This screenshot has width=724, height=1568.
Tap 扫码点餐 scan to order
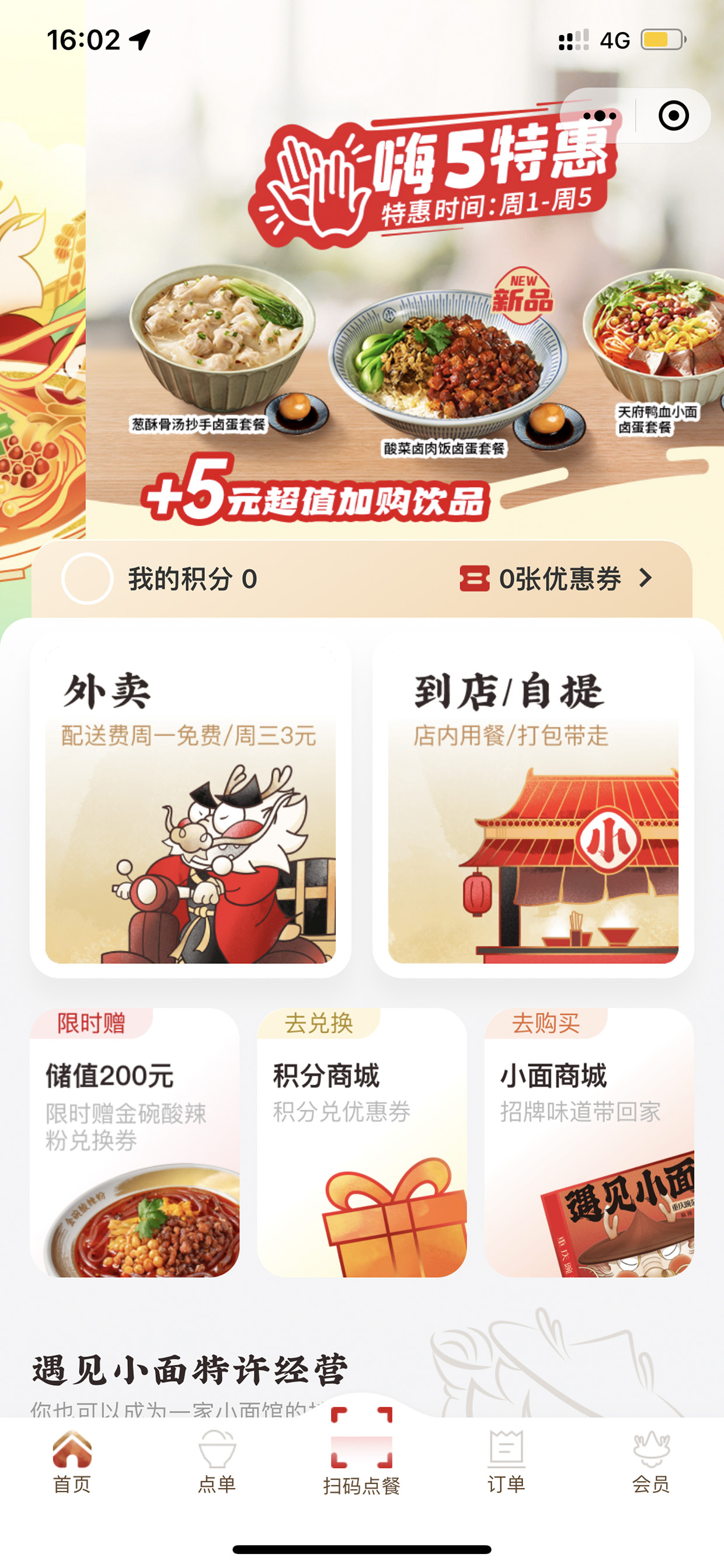(362, 1453)
